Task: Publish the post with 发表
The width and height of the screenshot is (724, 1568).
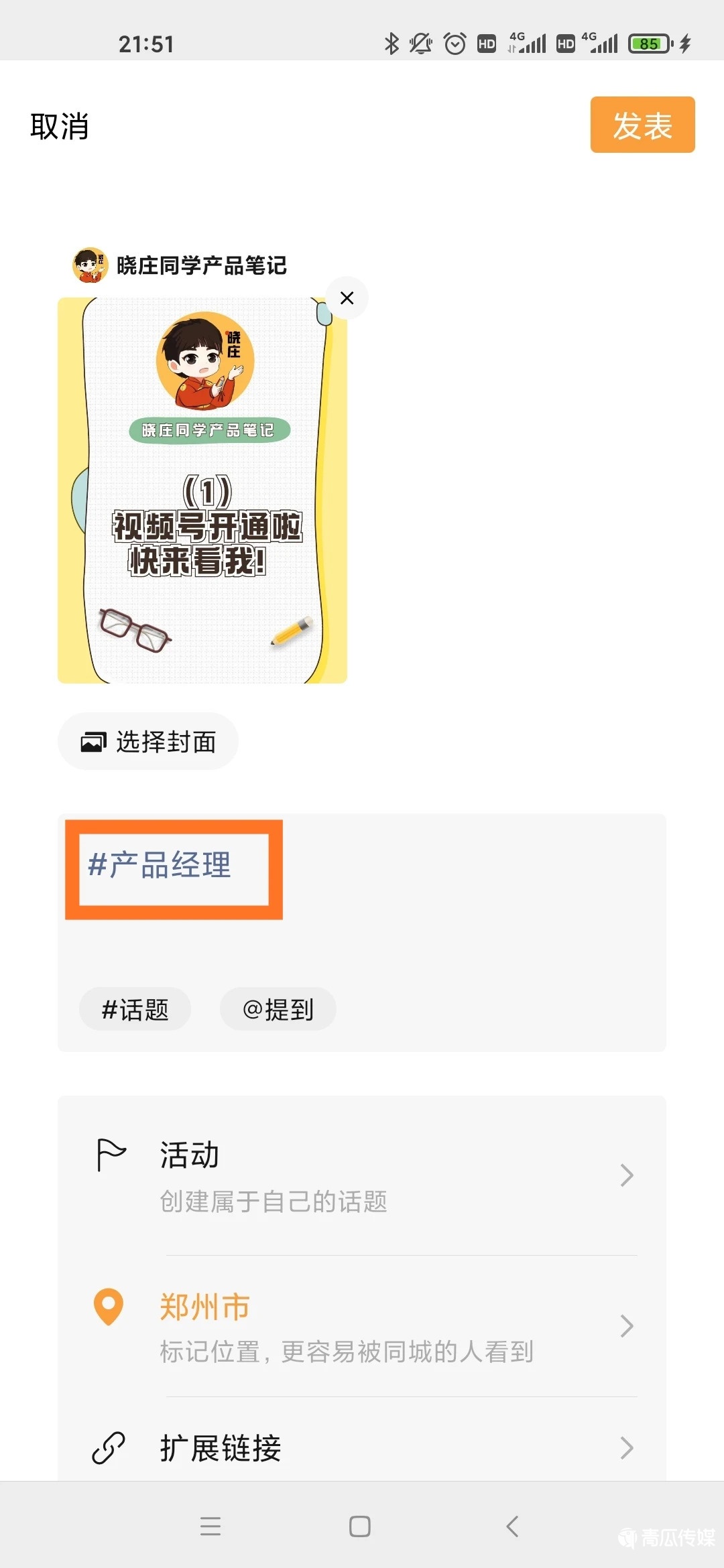Action: coord(642,125)
